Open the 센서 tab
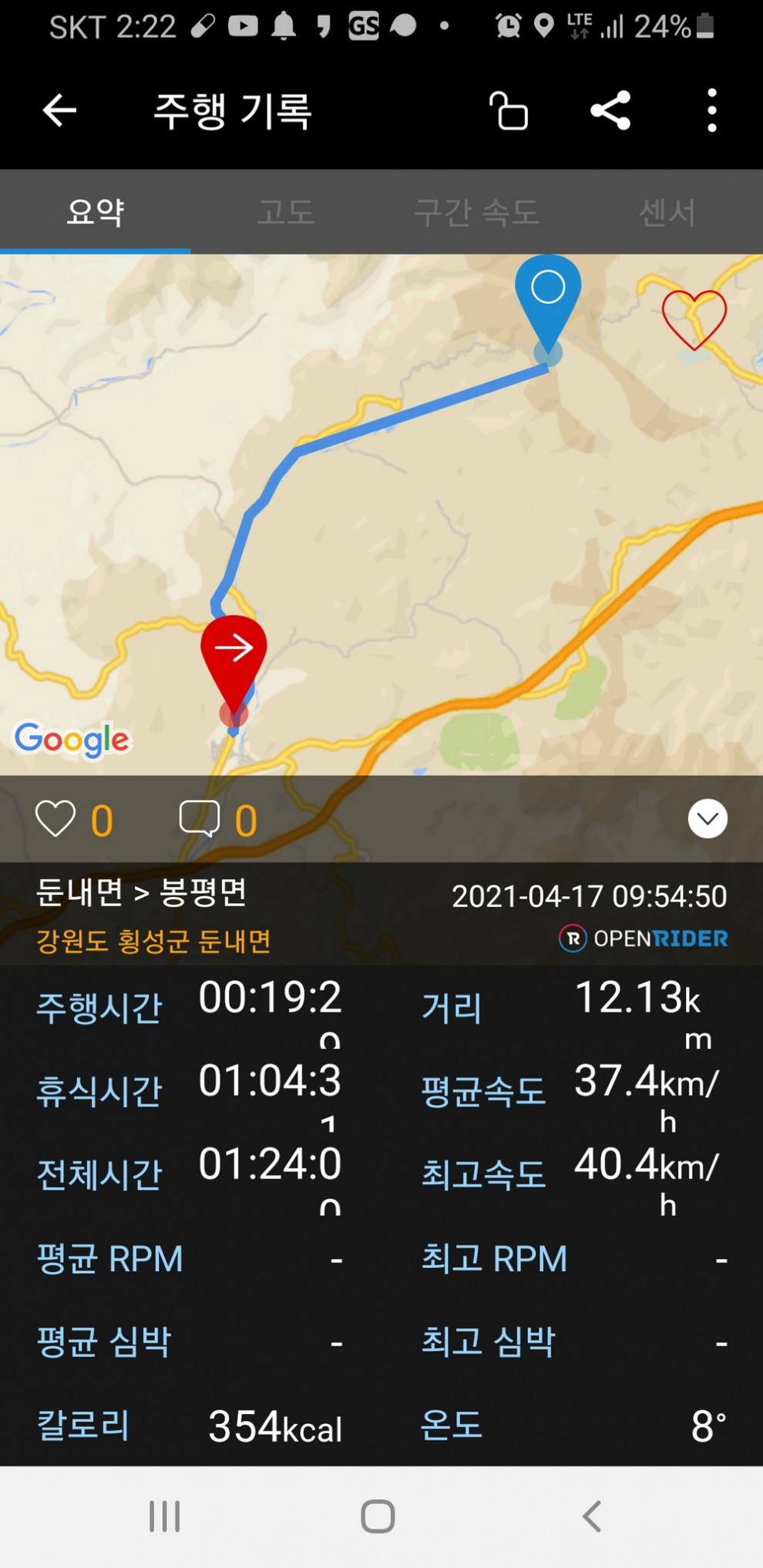The image size is (763, 1568). tap(667, 213)
